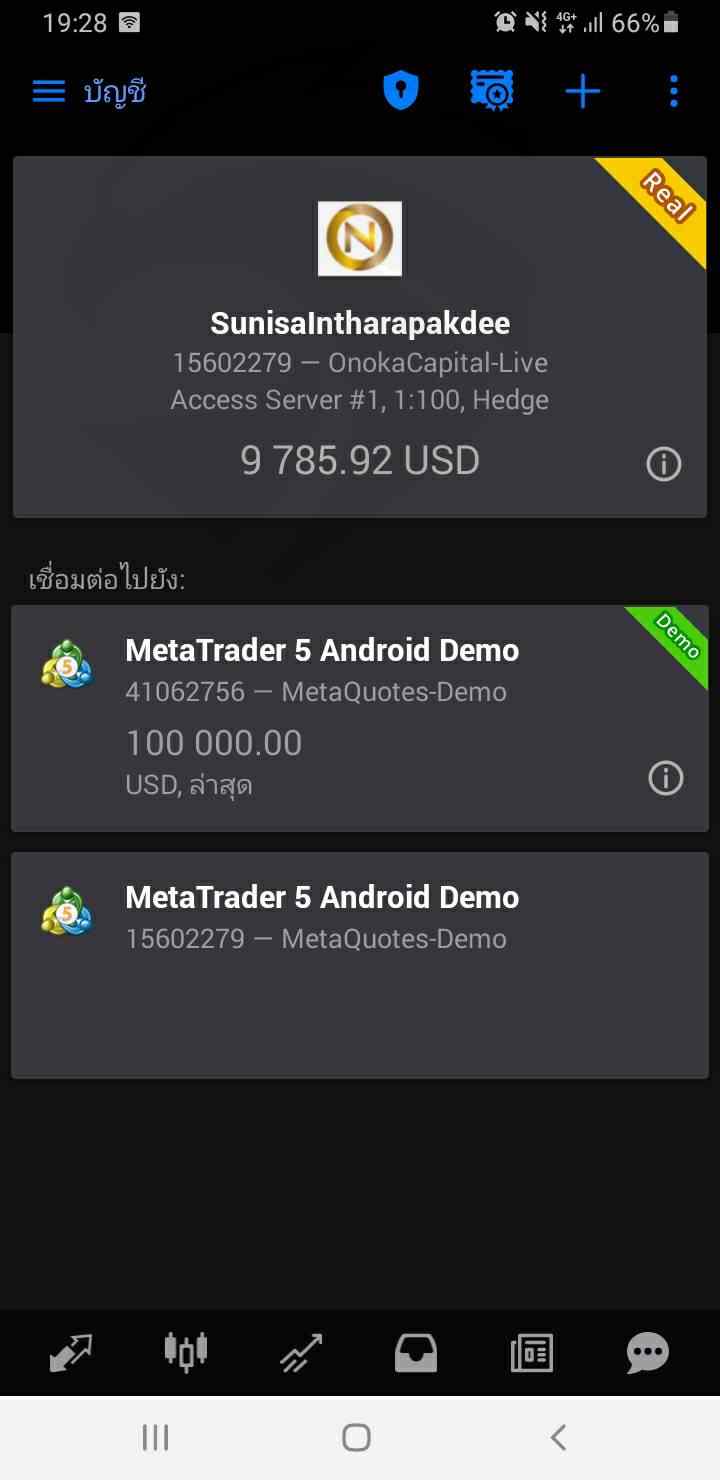The image size is (720, 1480).
Task: Show info for the OnokaCapital-Live account
Action: (664, 464)
